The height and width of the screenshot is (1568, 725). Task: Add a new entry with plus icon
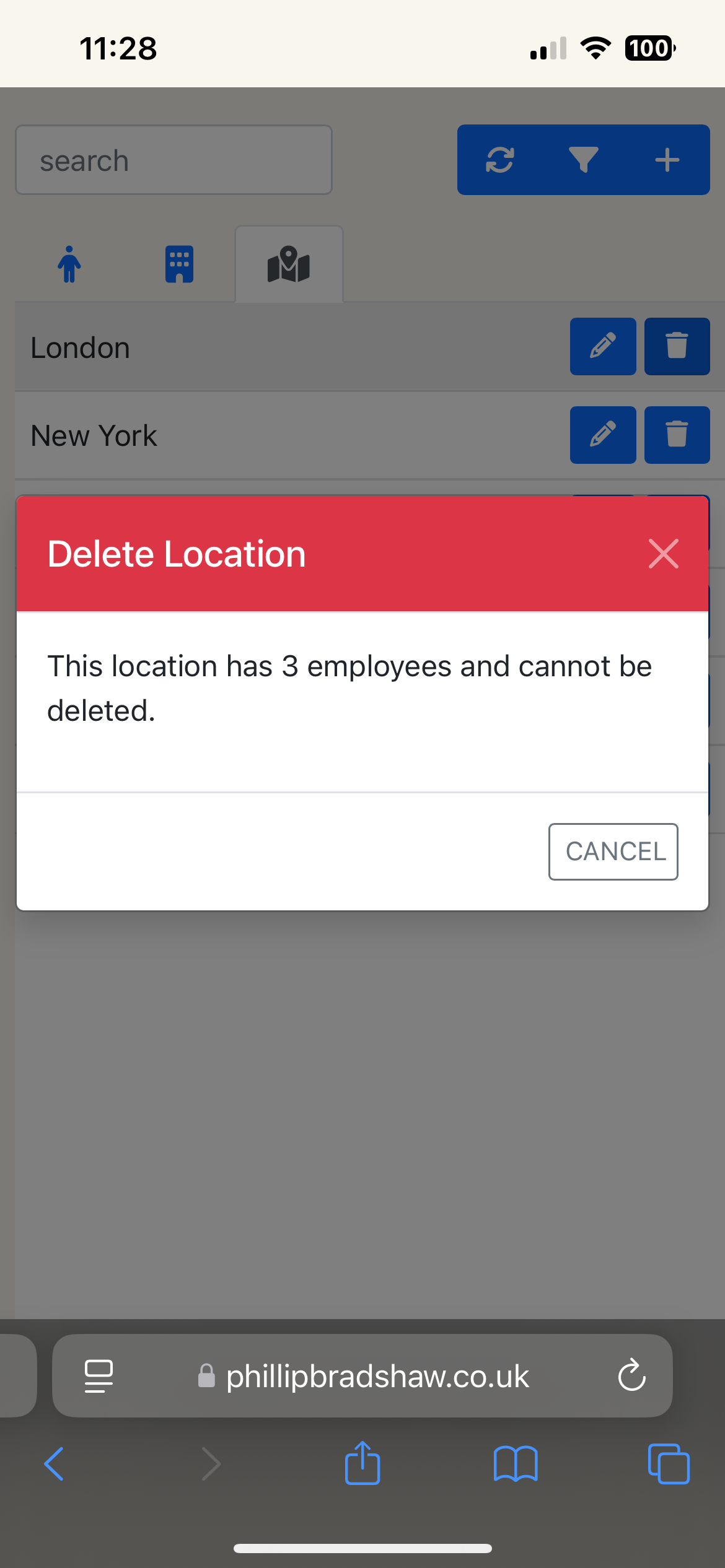667,160
